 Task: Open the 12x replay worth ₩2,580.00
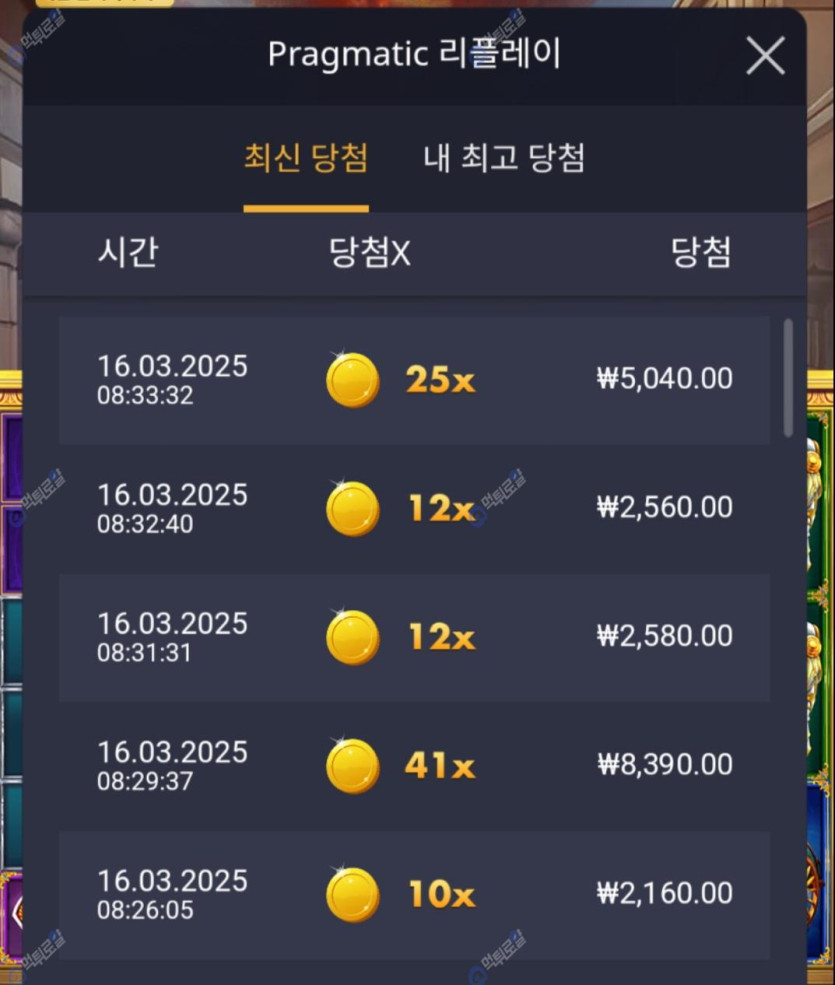(414, 637)
